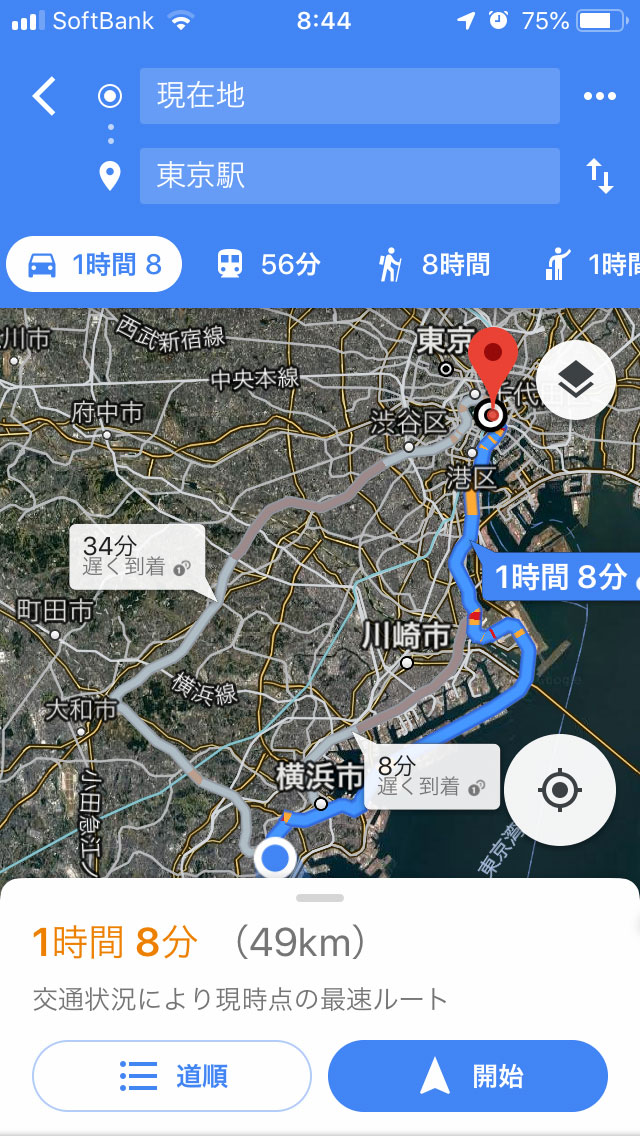The image size is (640, 1136).
Task: Select the car travel mode tab
Action: [x=94, y=264]
